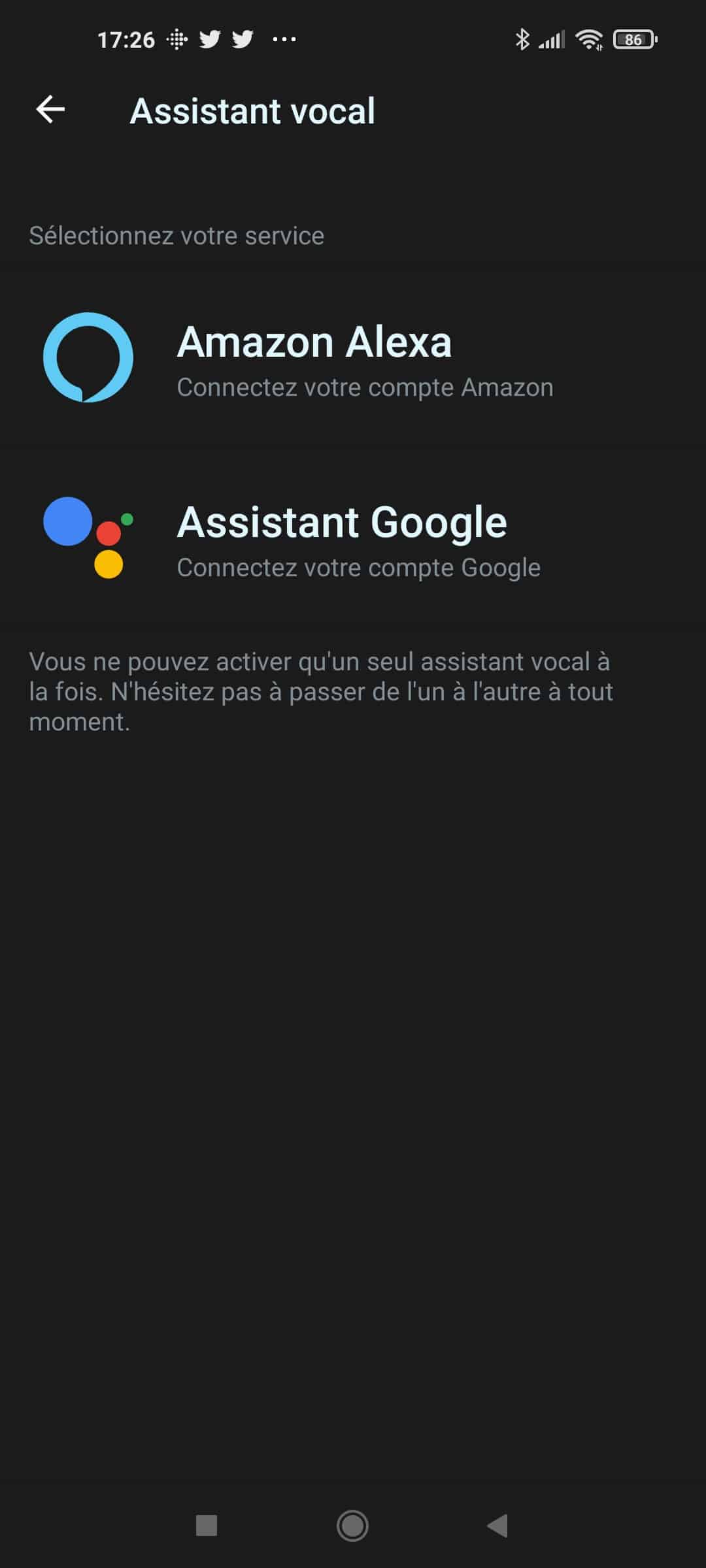Go back from Assistant vocal screen
The width and height of the screenshot is (706, 1568).
[x=50, y=110]
